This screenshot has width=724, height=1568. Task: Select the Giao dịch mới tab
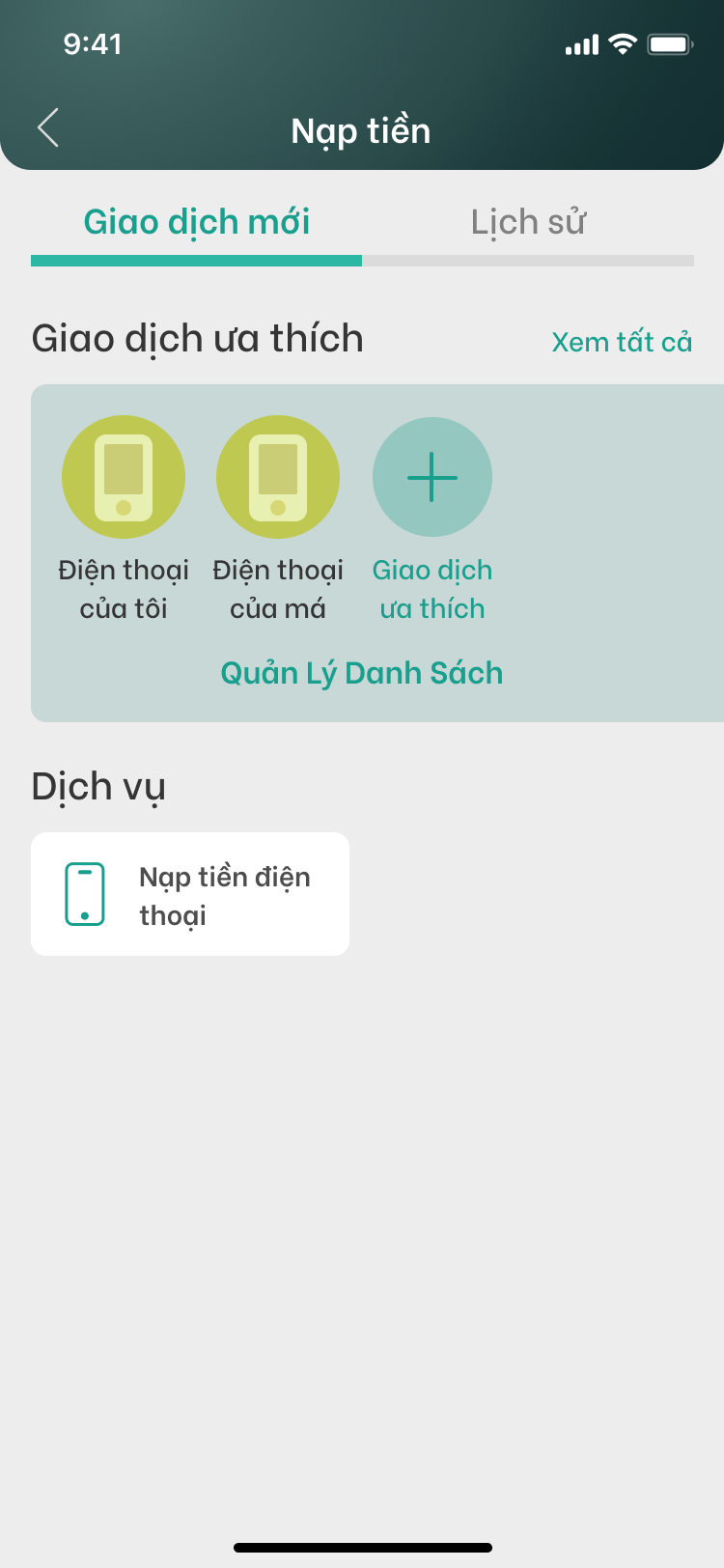tap(197, 223)
